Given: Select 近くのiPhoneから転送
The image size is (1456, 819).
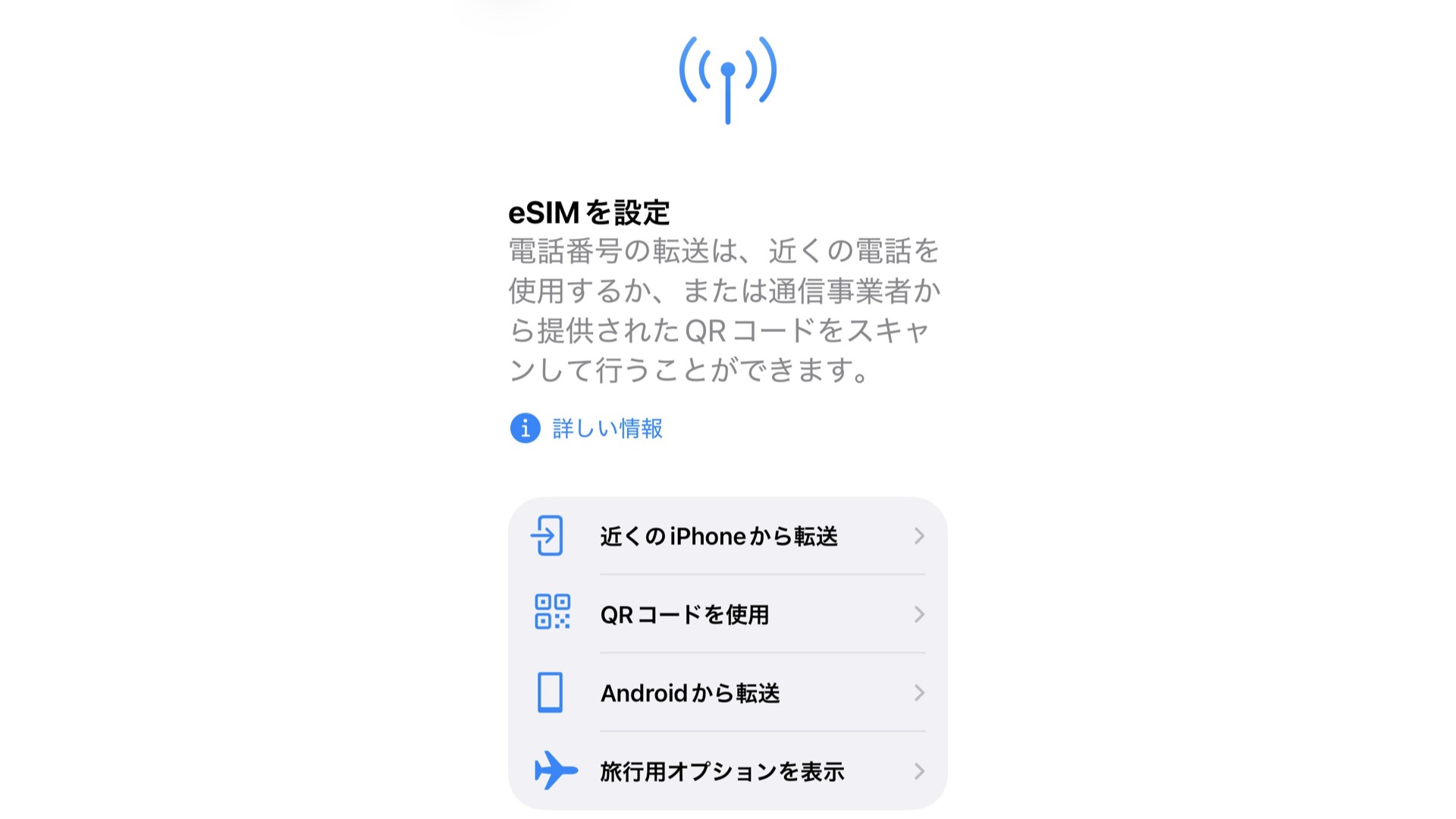Looking at the screenshot, I should (719, 536).
